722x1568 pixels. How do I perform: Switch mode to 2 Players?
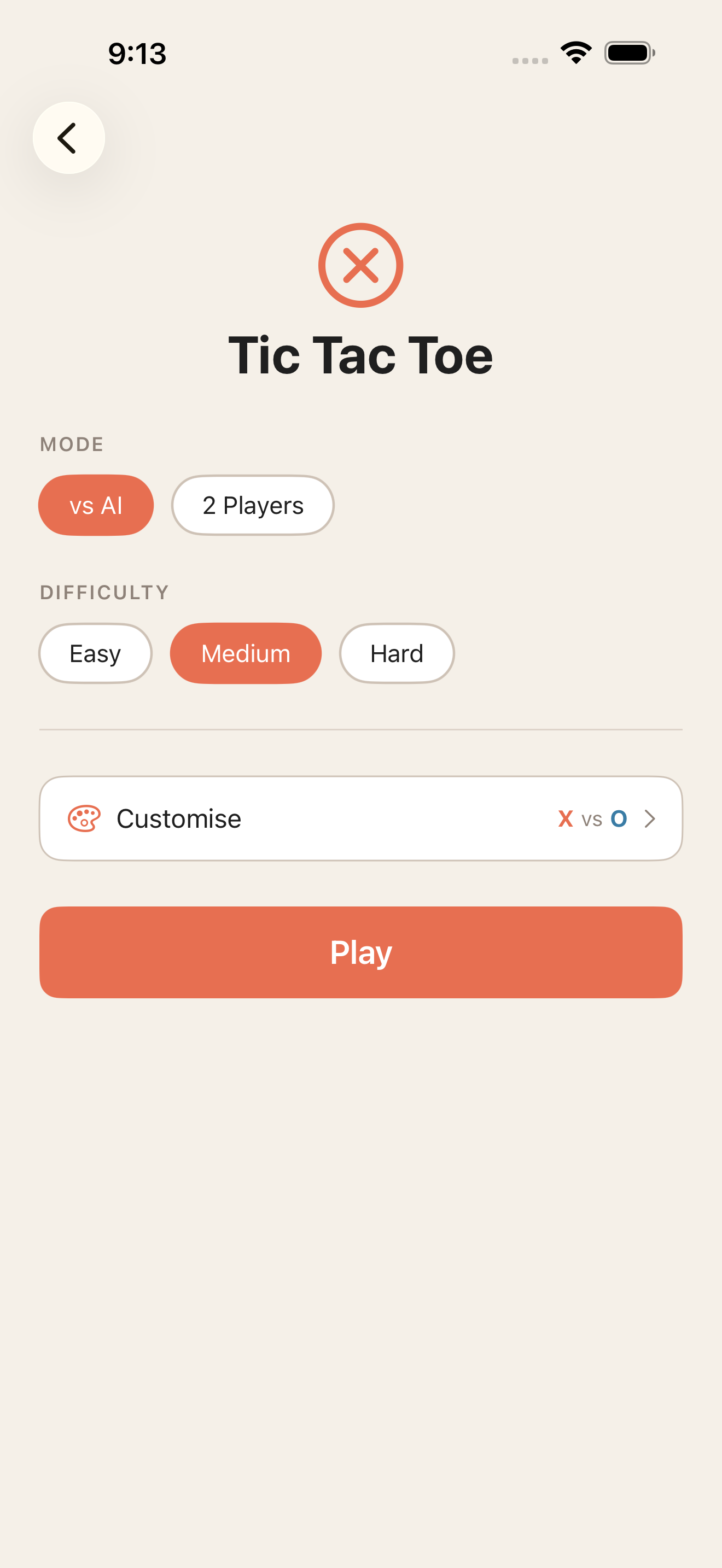point(253,505)
